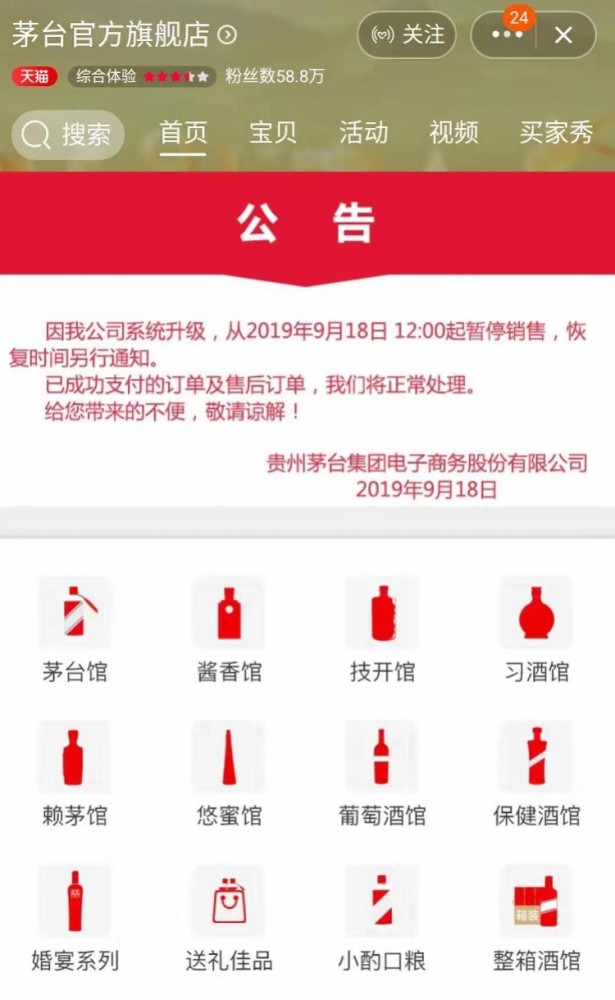Viewport: 615px width, 1000px height.
Task: Switch to the 买家秀 tab
Action: tap(556, 133)
